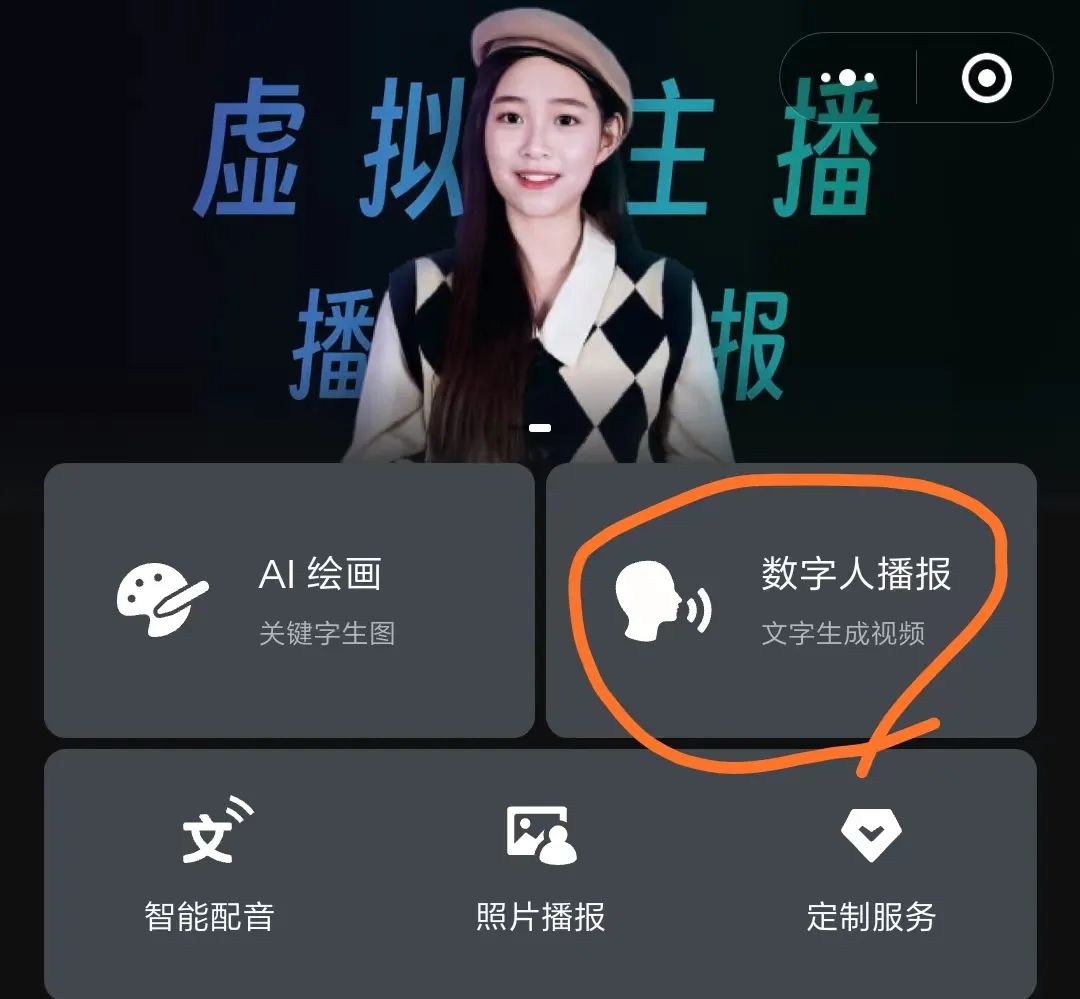Close the mini program with the circle button
The width and height of the screenshot is (1080, 999).
[986, 78]
